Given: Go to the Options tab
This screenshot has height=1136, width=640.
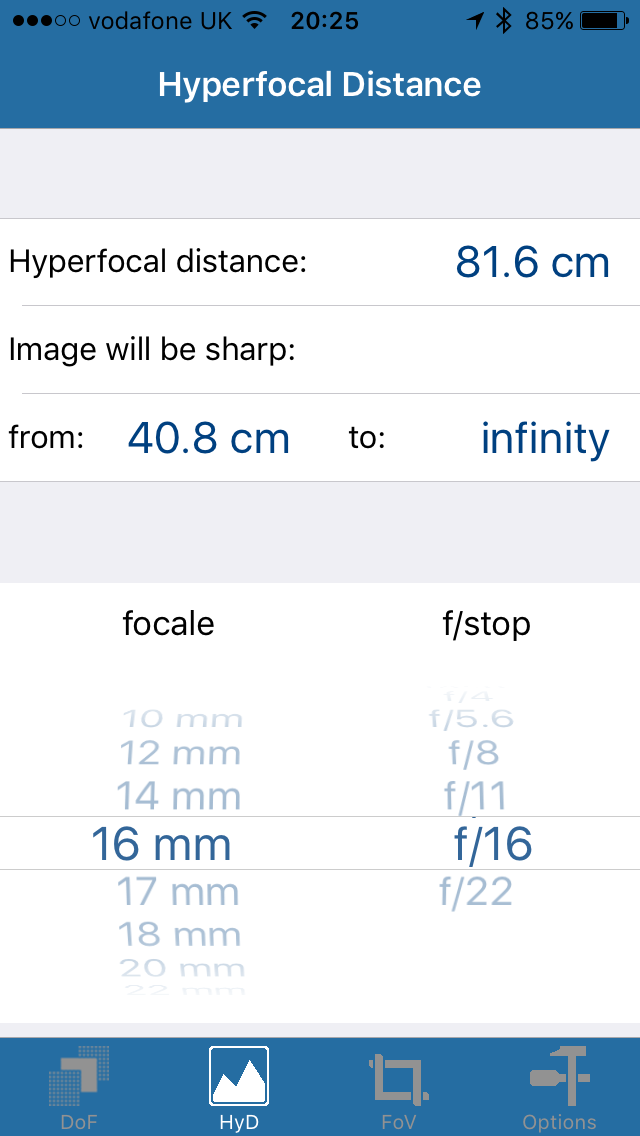Looking at the screenshot, I should coord(560,1086).
